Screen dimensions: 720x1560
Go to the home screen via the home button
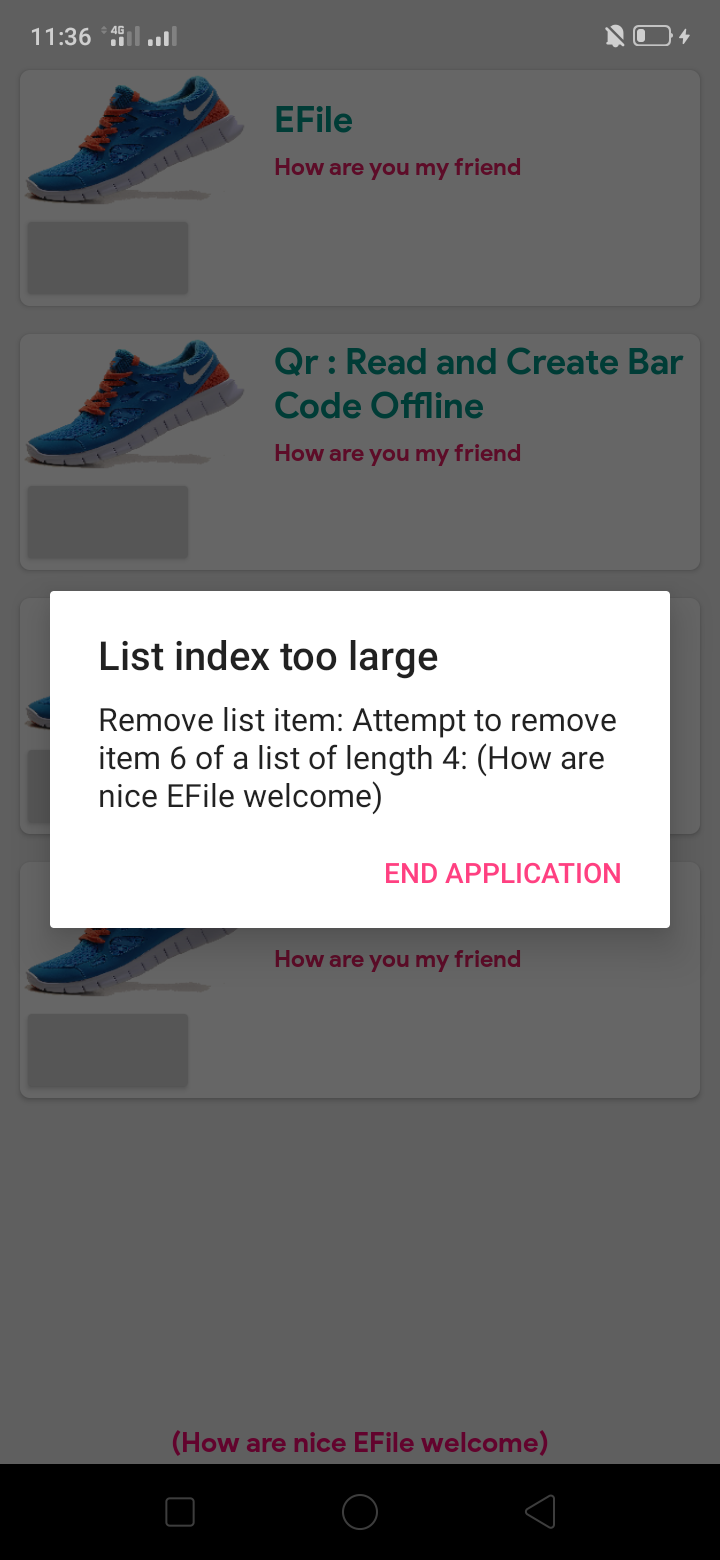(x=360, y=1512)
